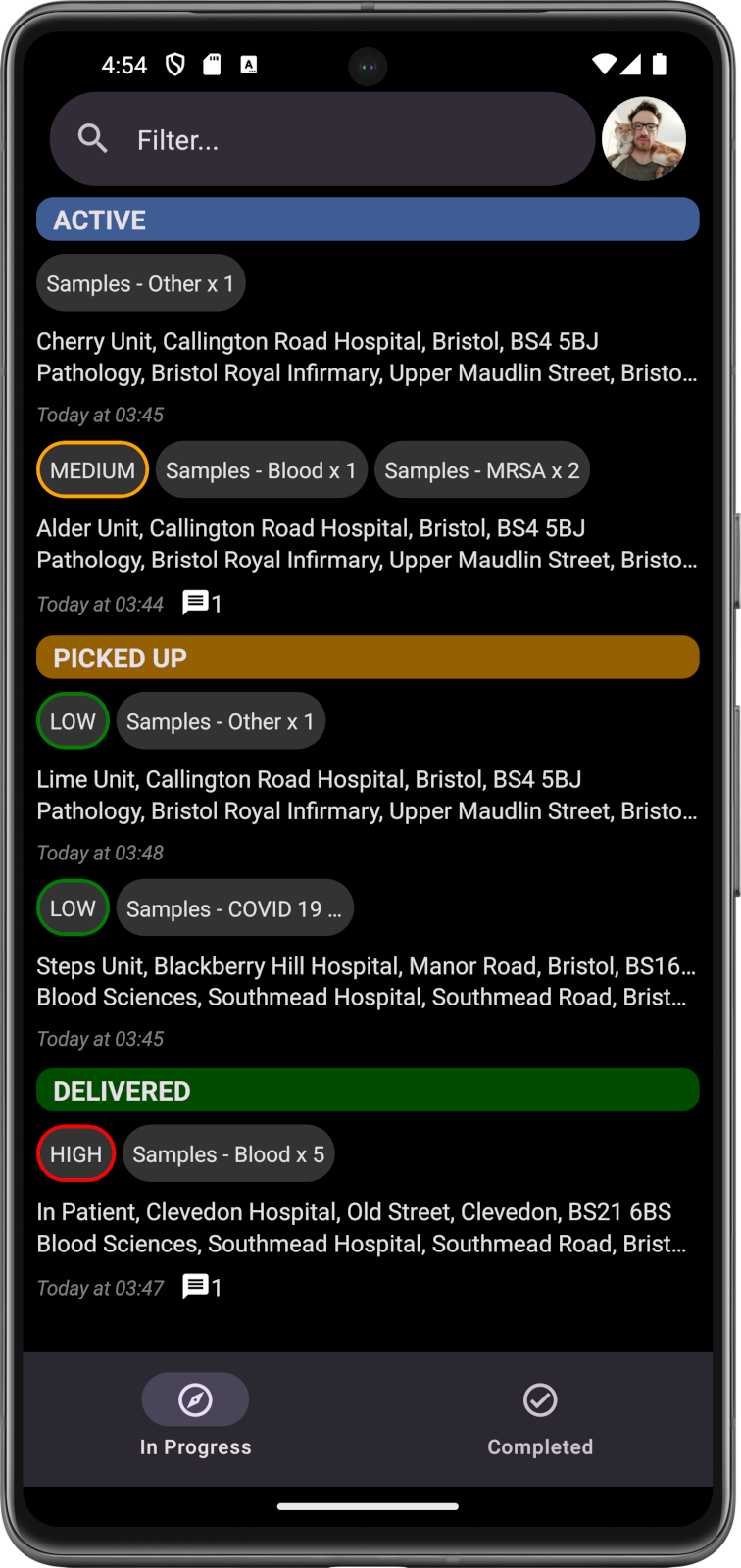
Task: Open the message icon on the delivered Clevedon job
Action: [195, 1287]
